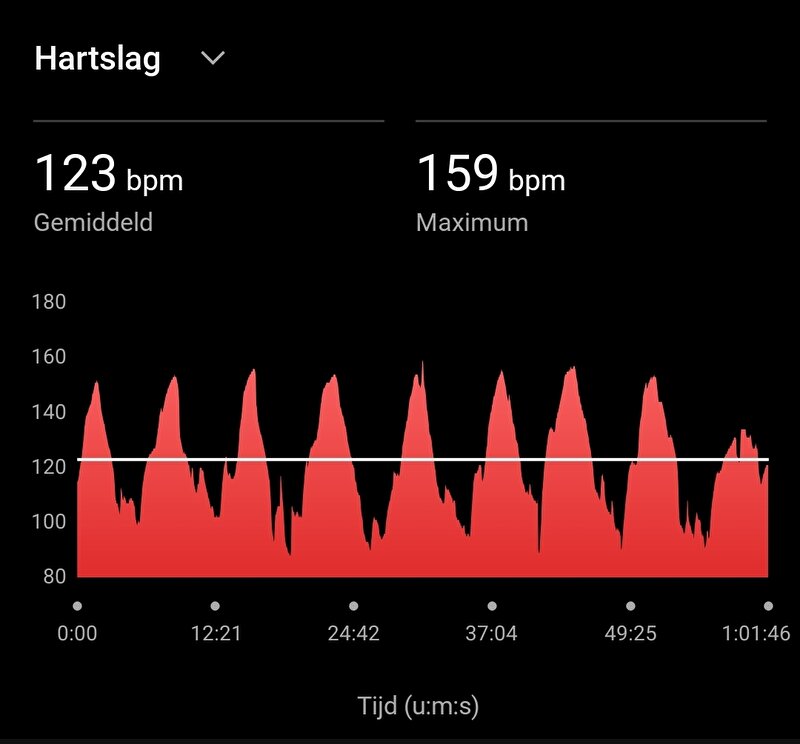Open the Hartslag metric dropdown
The width and height of the screenshot is (800, 744).
pos(212,59)
